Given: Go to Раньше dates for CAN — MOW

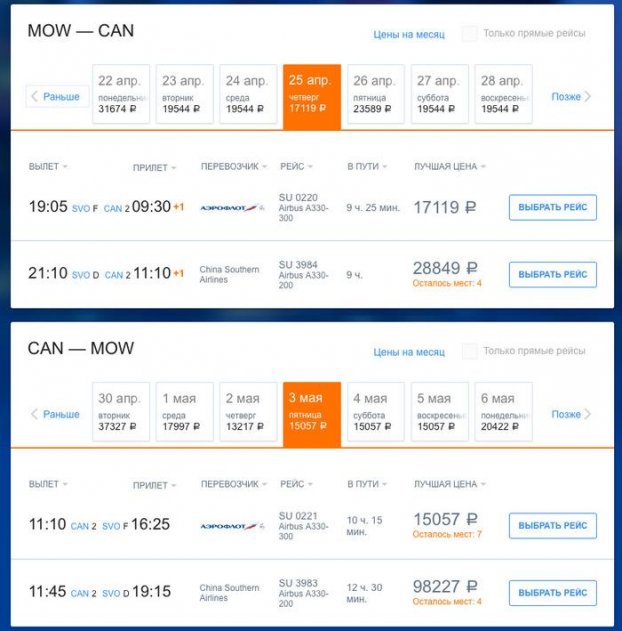Looking at the screenshot, I should pos(56,414).
